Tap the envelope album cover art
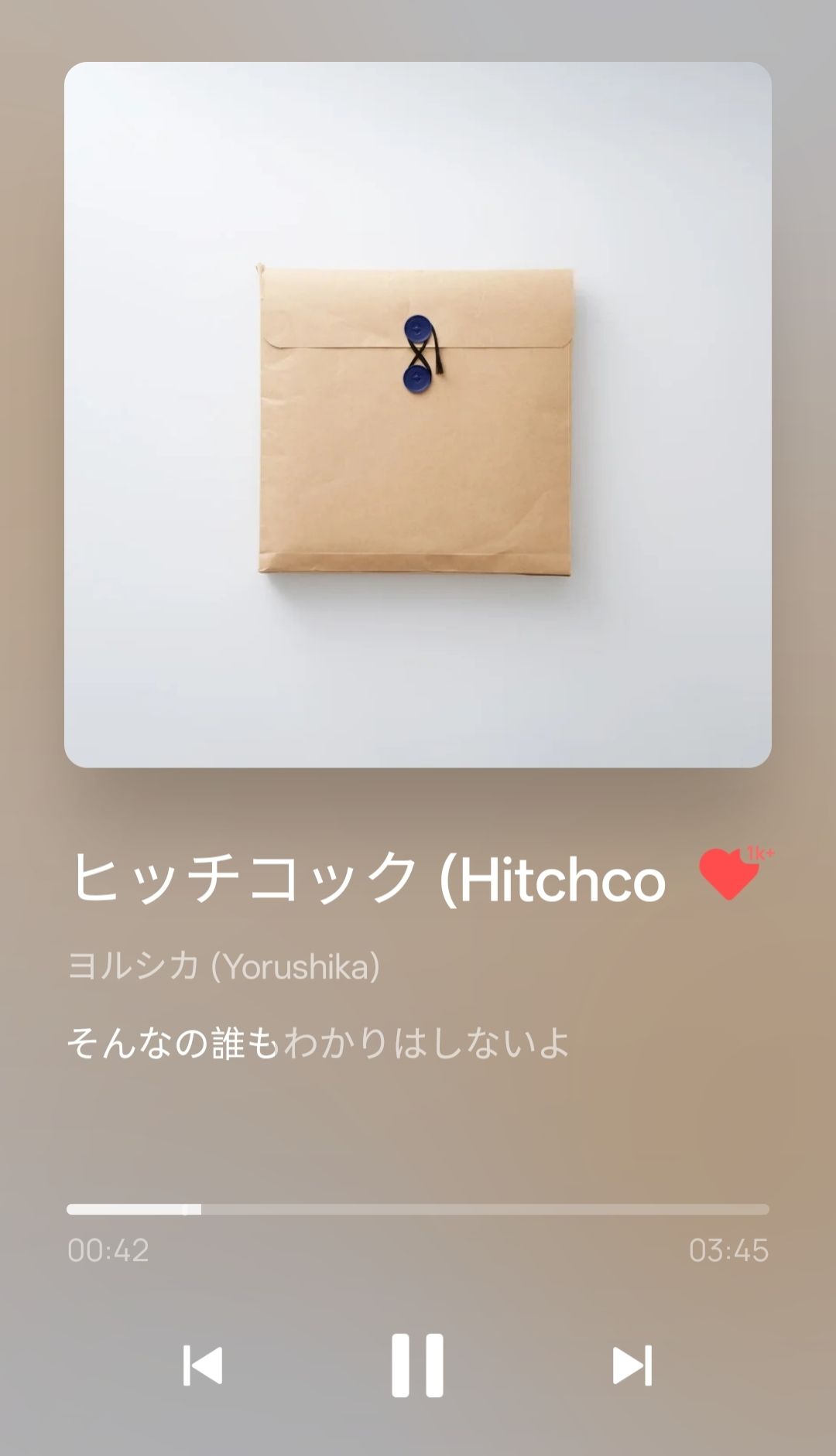The height and width of the screenshot is (1456, 836). pos(418,415)
